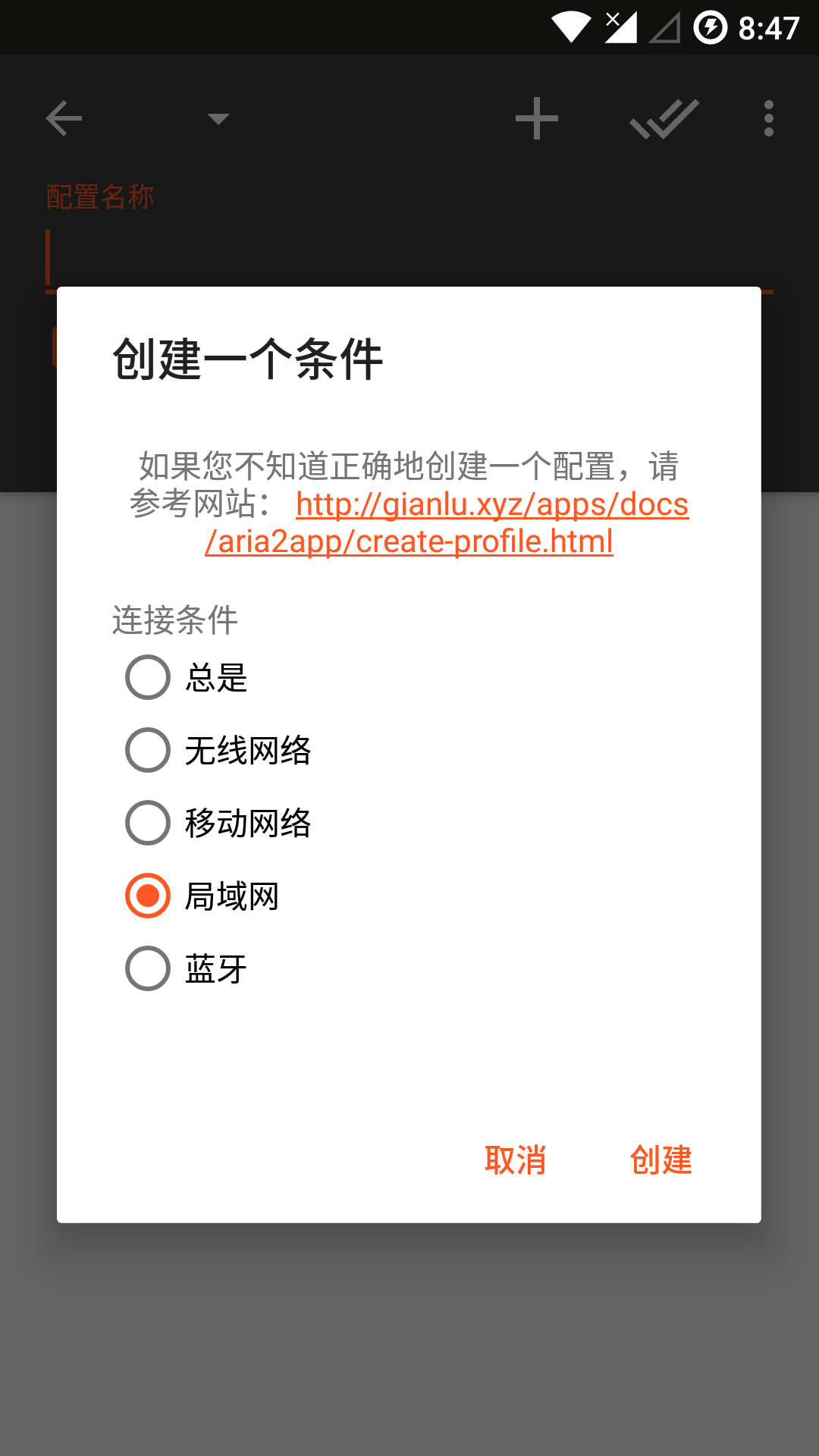The image size is (819, 1456).
Task: Cancel the dialog with 取消
Action: pyautogui.click(x=515, y=1160)
